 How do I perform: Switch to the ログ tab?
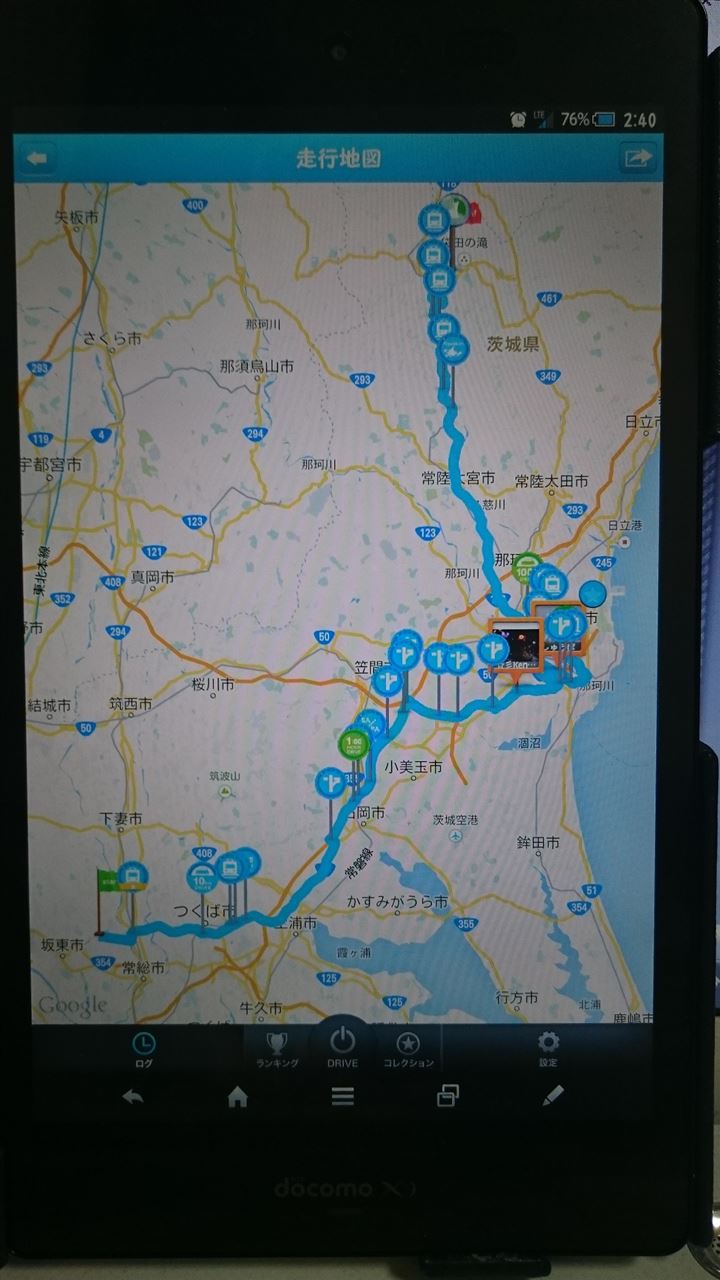pyautogui.click(x=144, y=1048)
